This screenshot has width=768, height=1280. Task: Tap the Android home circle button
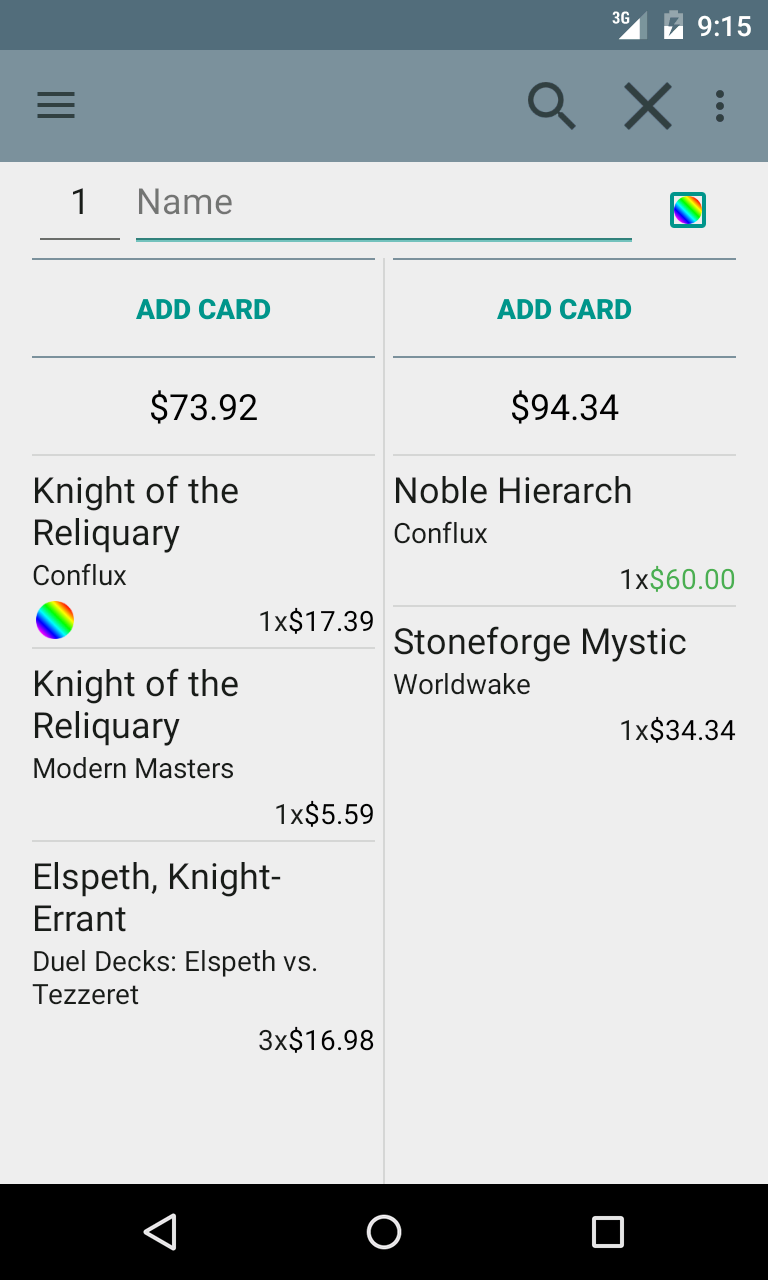tap(383, 1232)
